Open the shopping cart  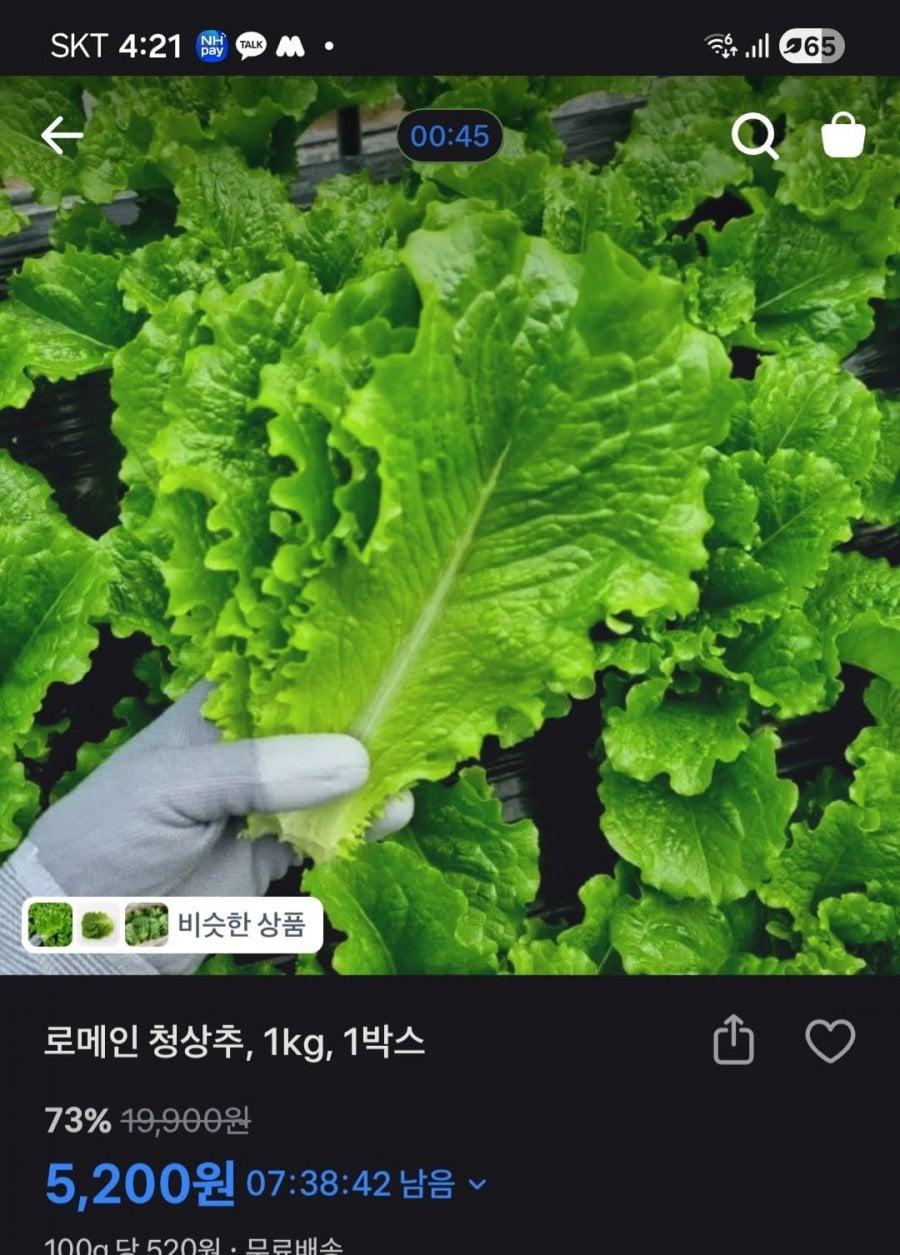(843, 135)
